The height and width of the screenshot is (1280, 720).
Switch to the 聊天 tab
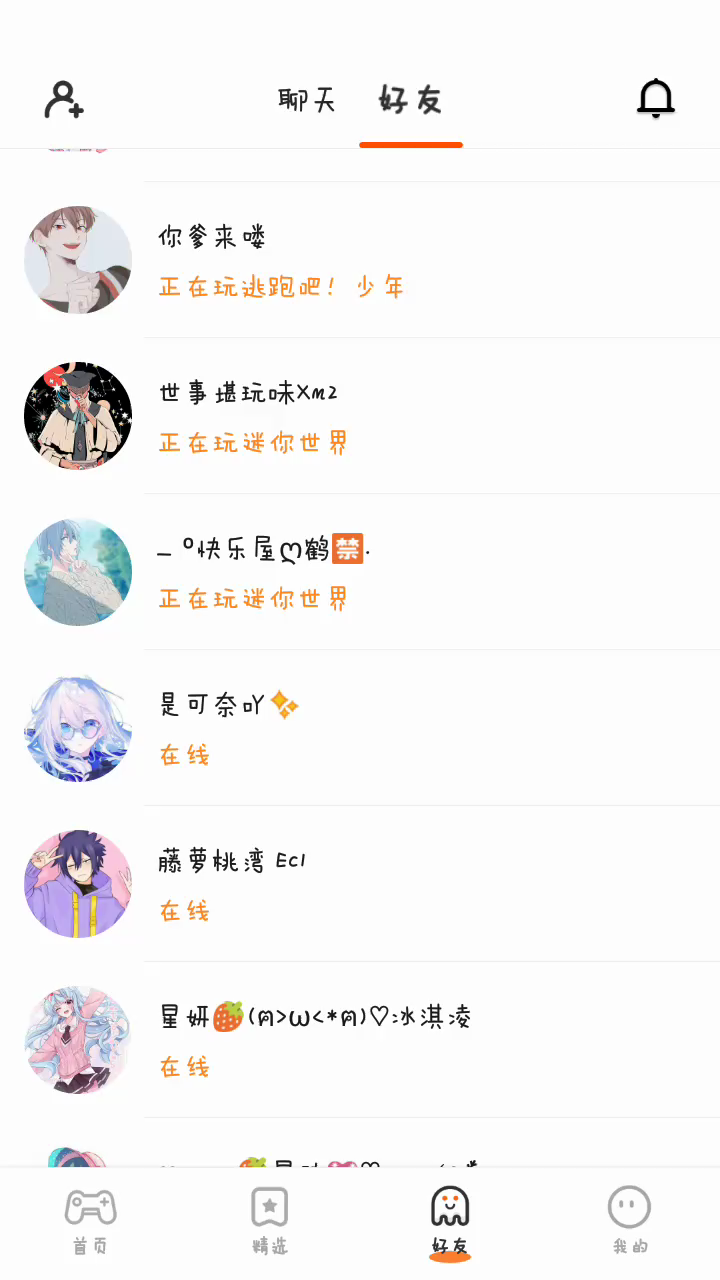coord(306,100)
